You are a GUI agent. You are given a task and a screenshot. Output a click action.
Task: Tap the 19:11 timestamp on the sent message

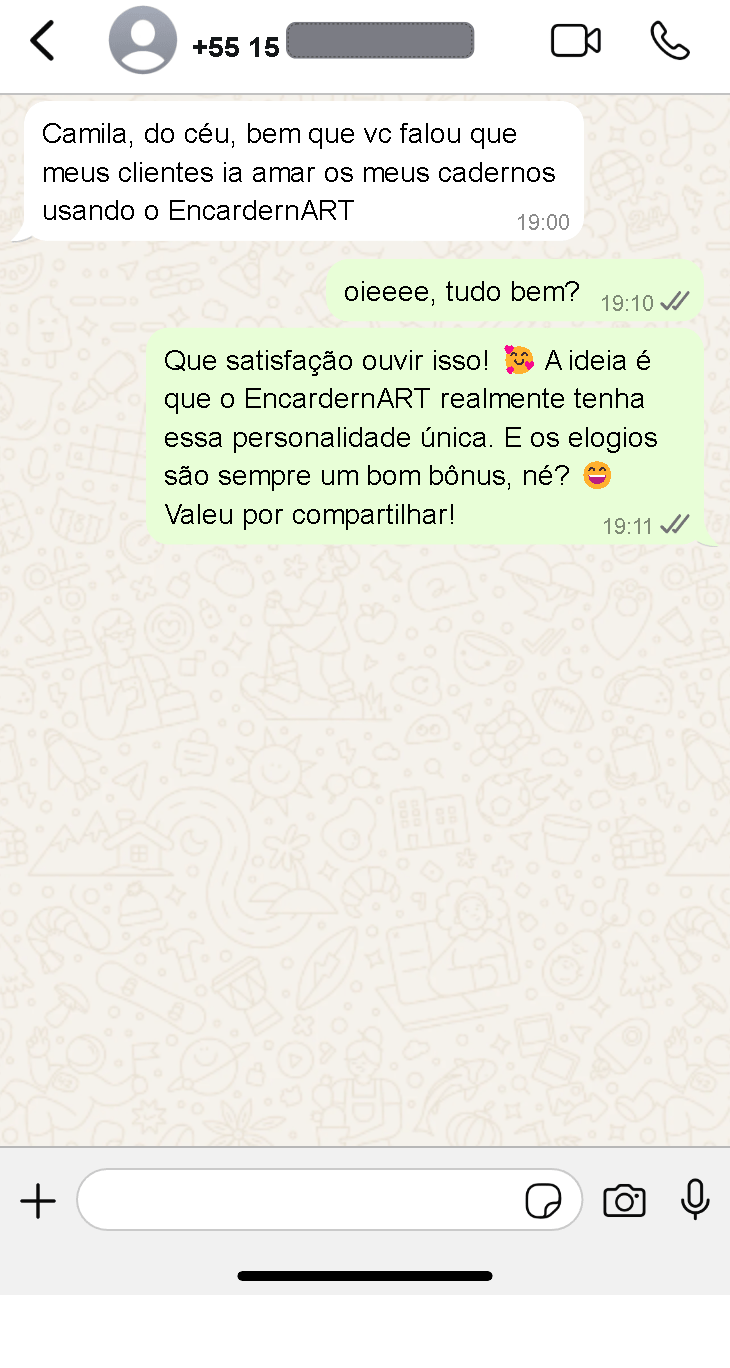pyautogui.click(x=630, y=525)
